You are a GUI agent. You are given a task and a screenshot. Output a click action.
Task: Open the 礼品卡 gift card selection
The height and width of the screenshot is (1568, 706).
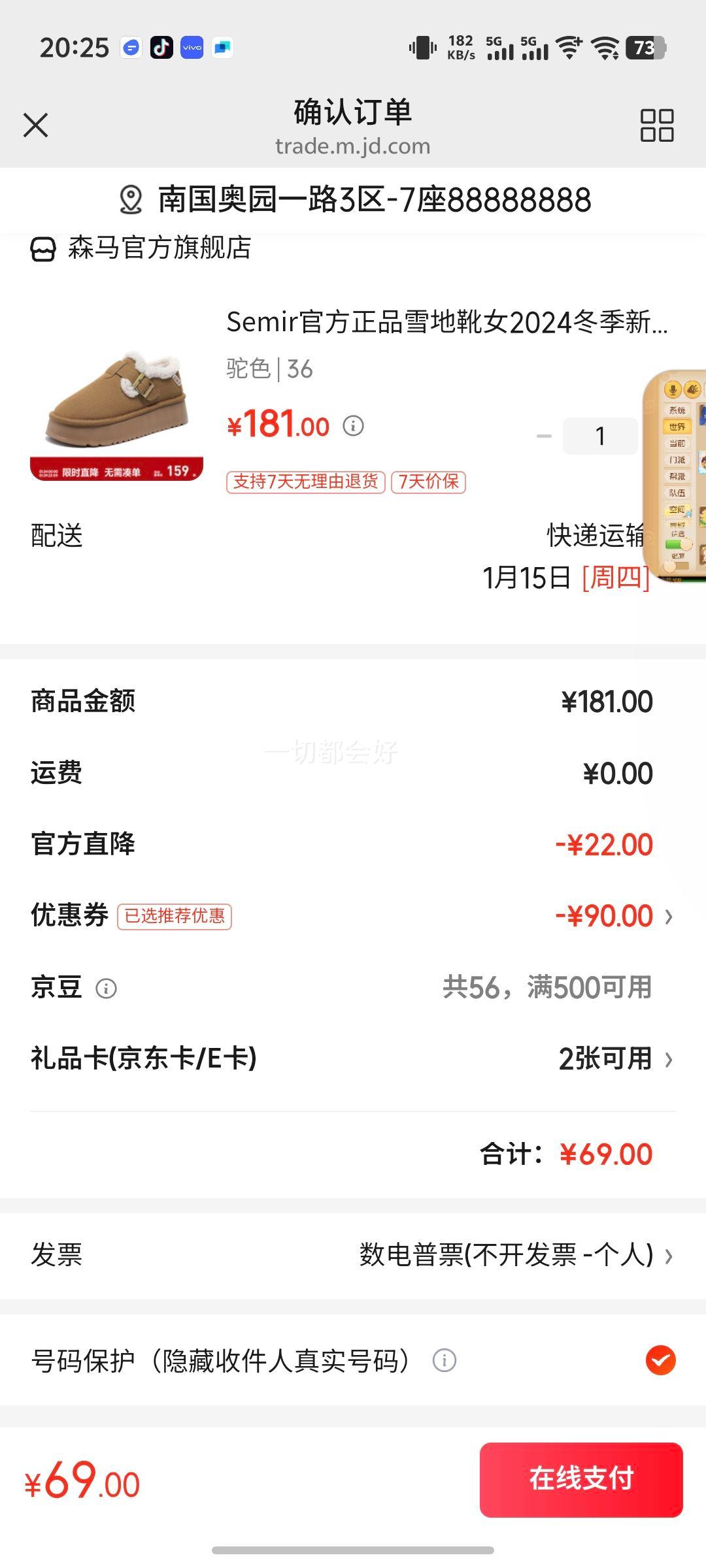(x=668, y=1059)
